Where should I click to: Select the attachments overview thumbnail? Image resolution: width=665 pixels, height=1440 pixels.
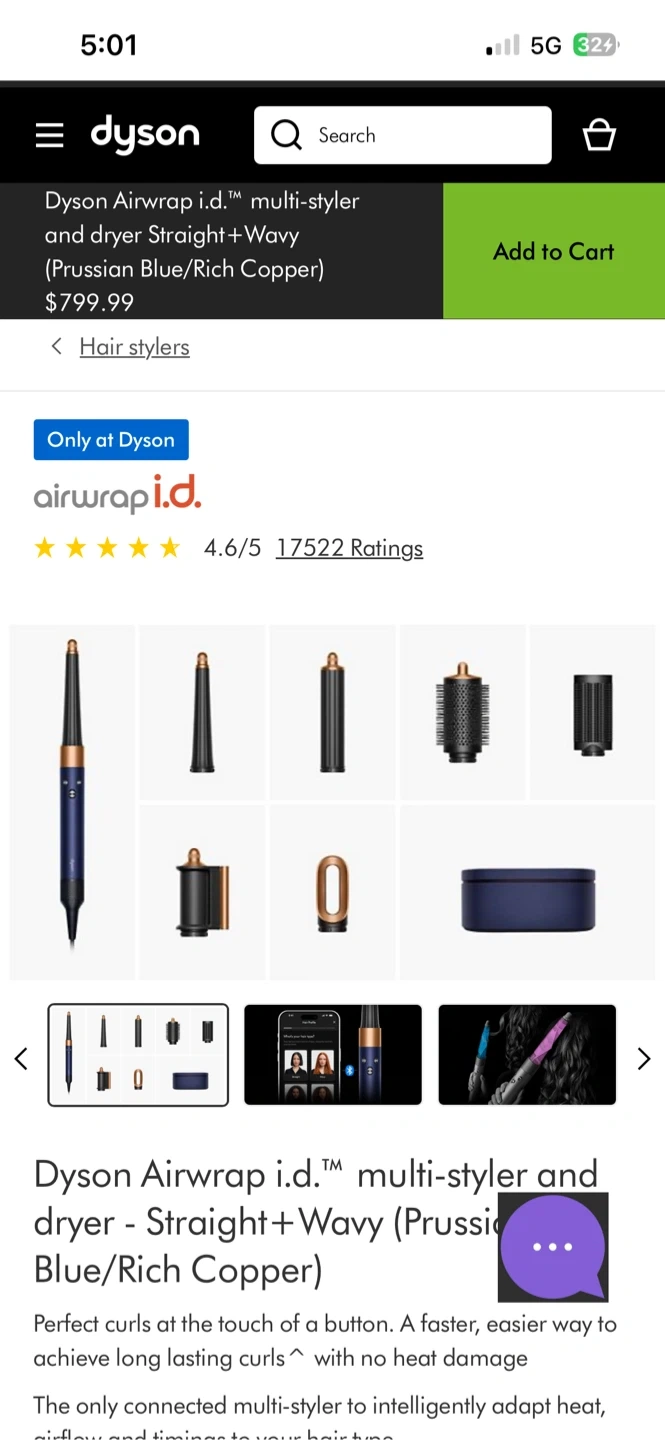coord(138,1055)
